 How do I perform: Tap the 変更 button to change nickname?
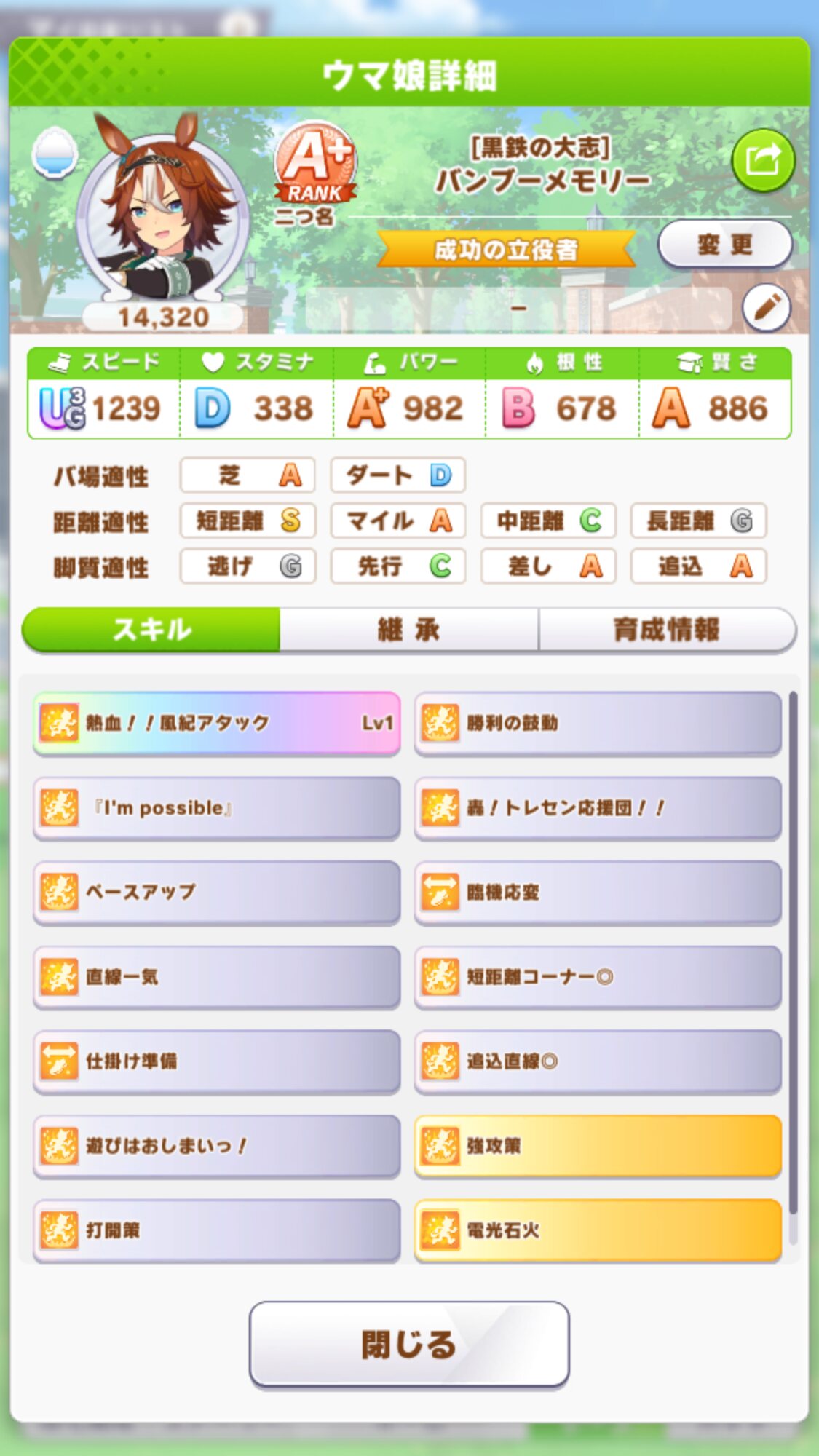click(724, 245)
